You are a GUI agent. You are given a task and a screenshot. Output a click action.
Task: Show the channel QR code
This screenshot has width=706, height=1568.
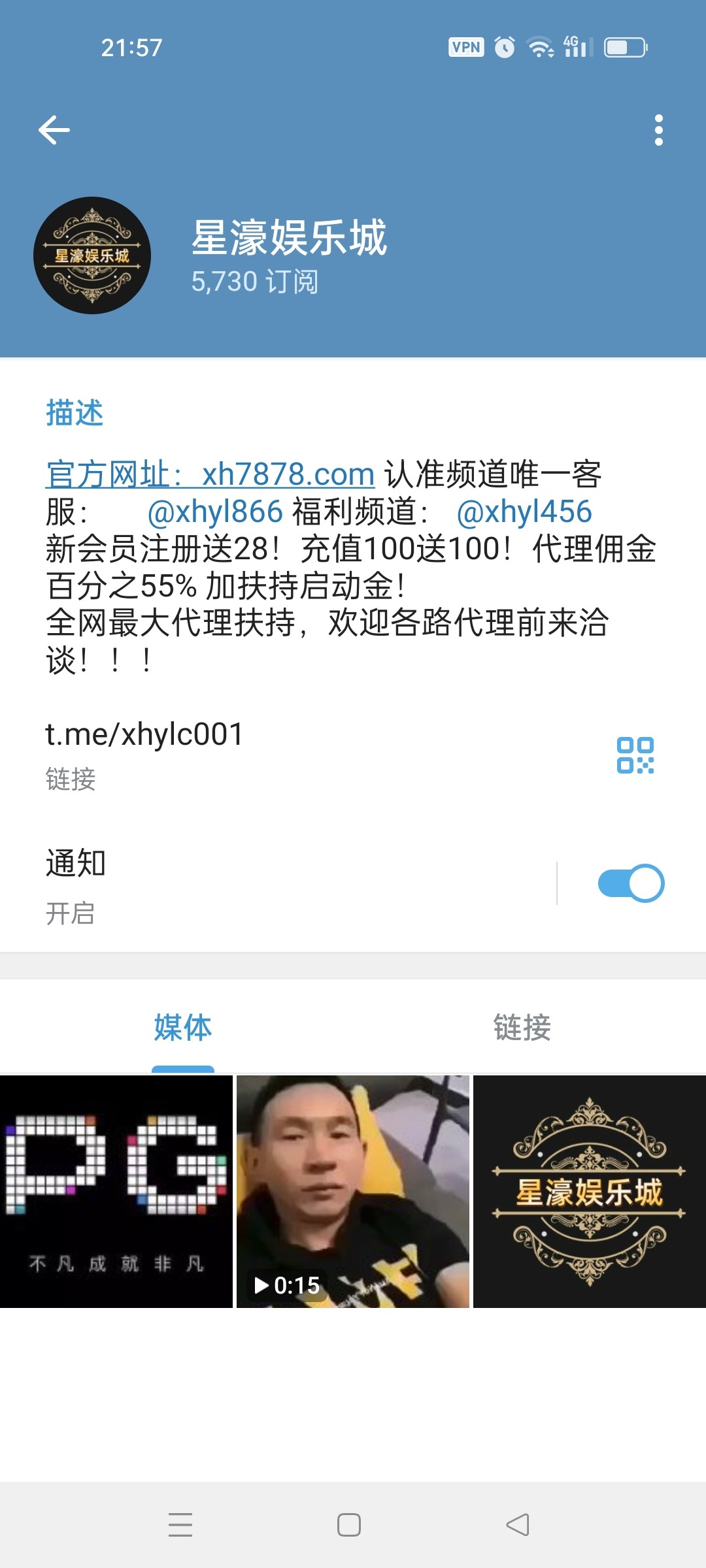pyautogui.click(x=635, y=755)
